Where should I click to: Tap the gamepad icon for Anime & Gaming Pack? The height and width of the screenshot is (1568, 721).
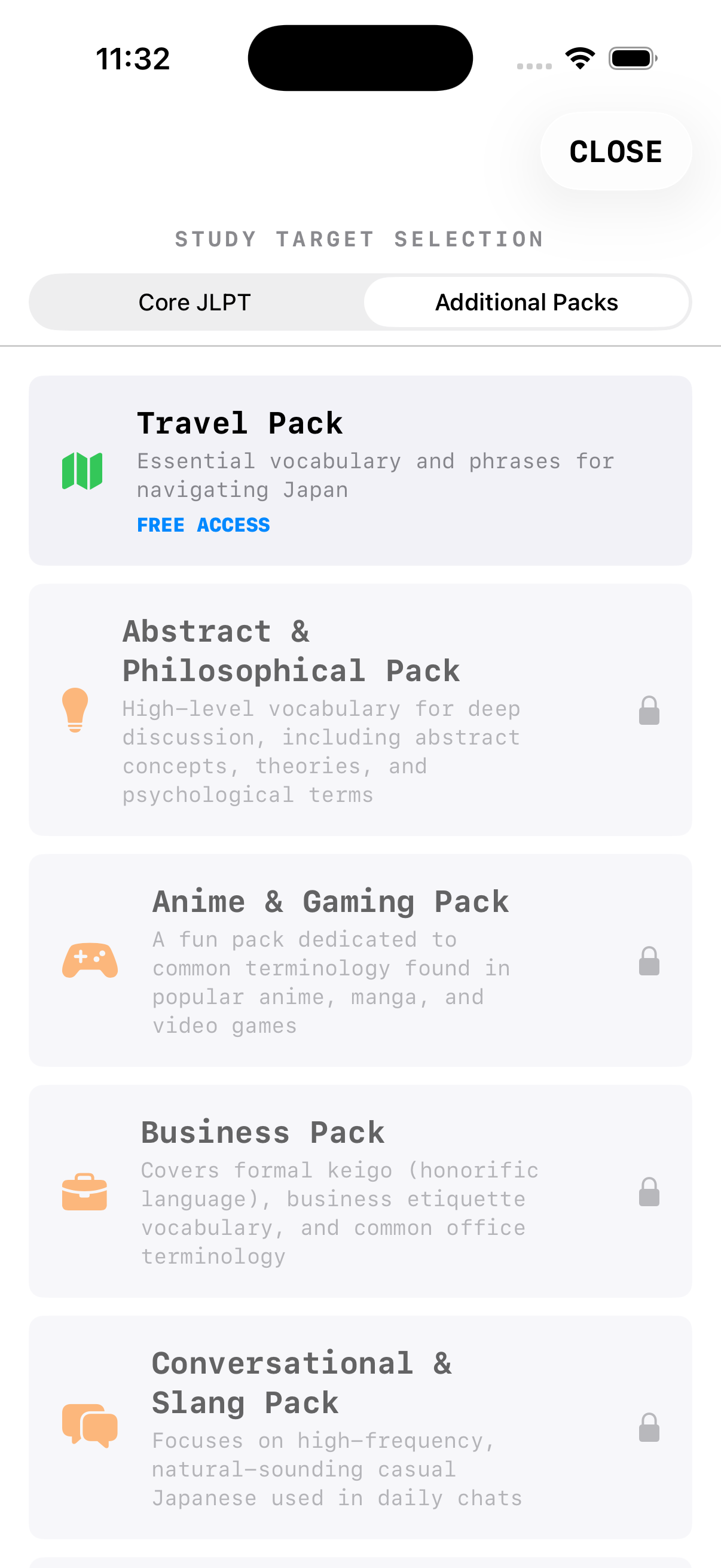(x=90, y=959)
